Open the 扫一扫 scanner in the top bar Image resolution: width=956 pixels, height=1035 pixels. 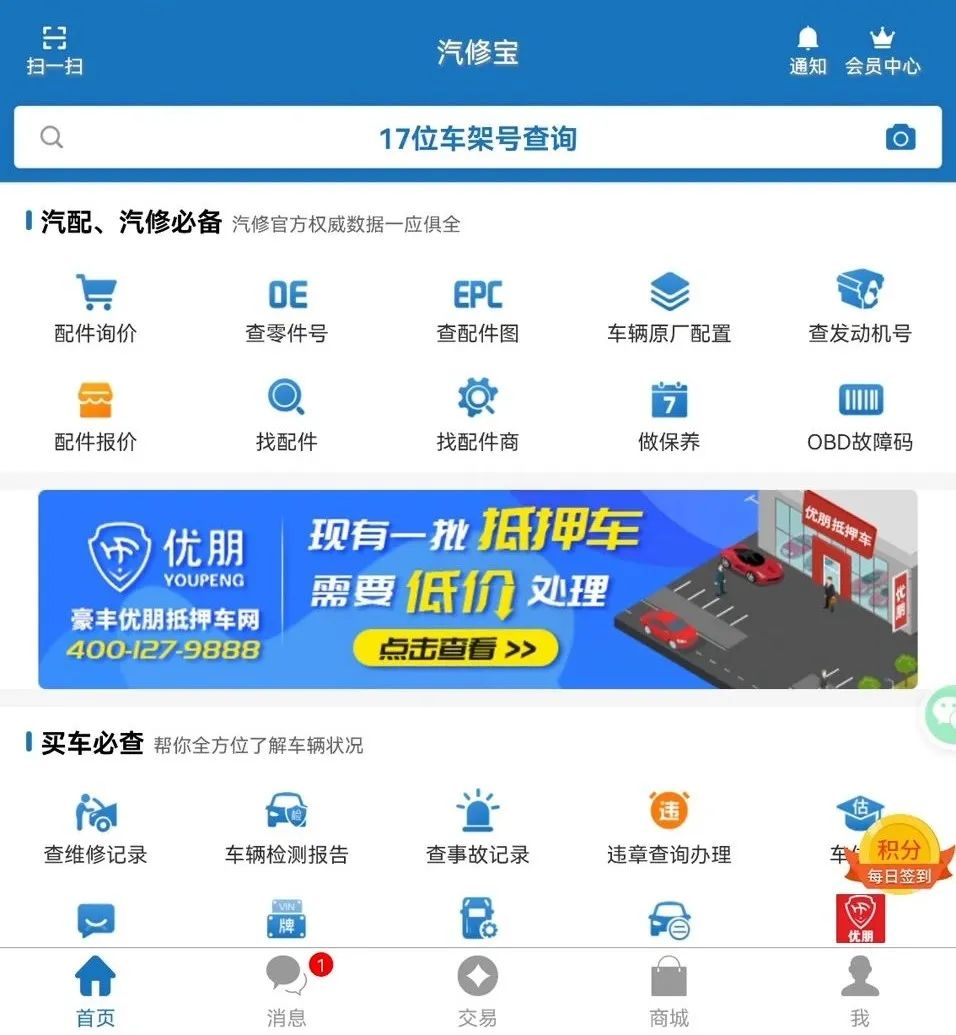coord(55,48)
